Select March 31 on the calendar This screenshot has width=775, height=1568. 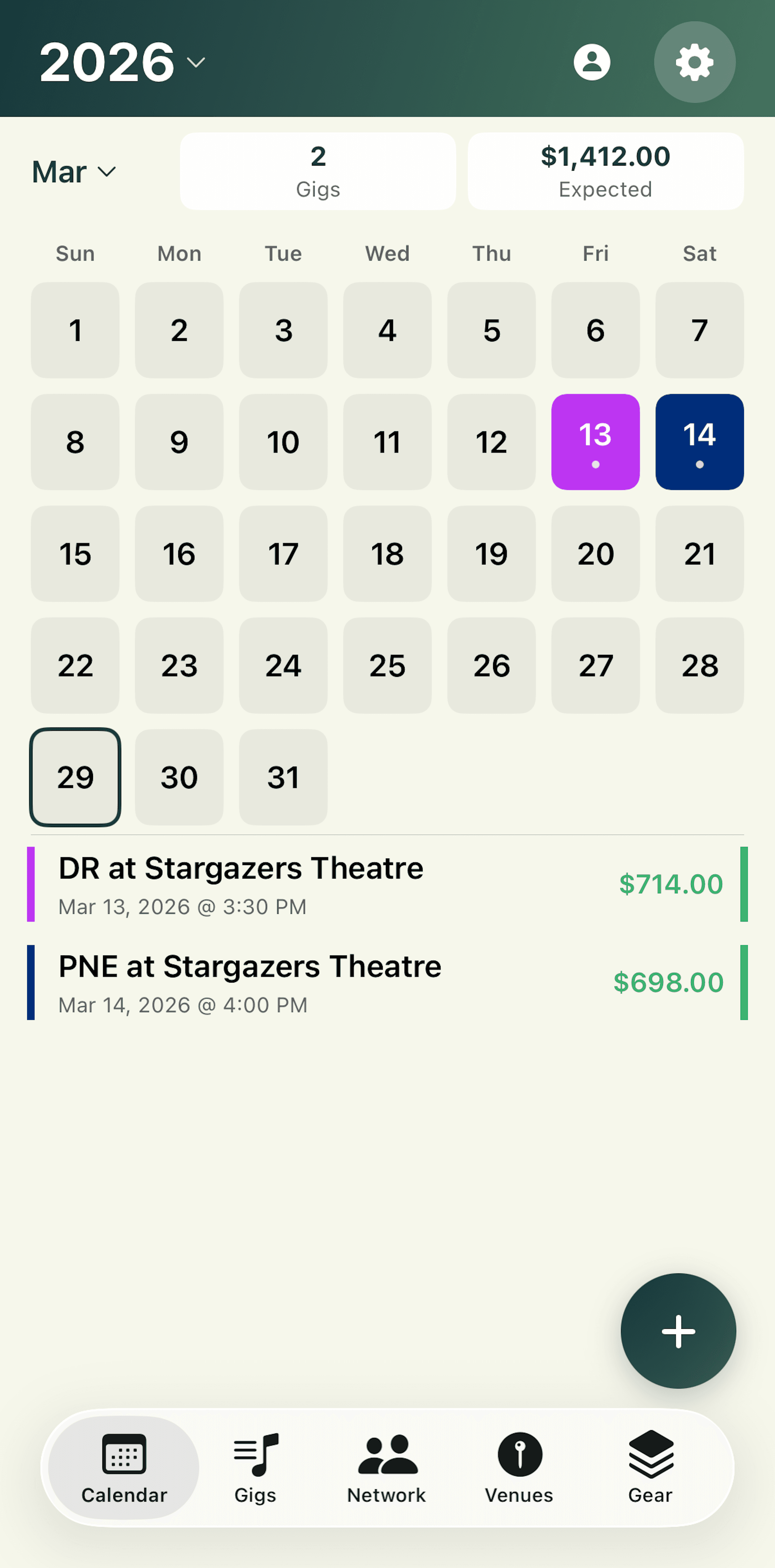[283, 777]
